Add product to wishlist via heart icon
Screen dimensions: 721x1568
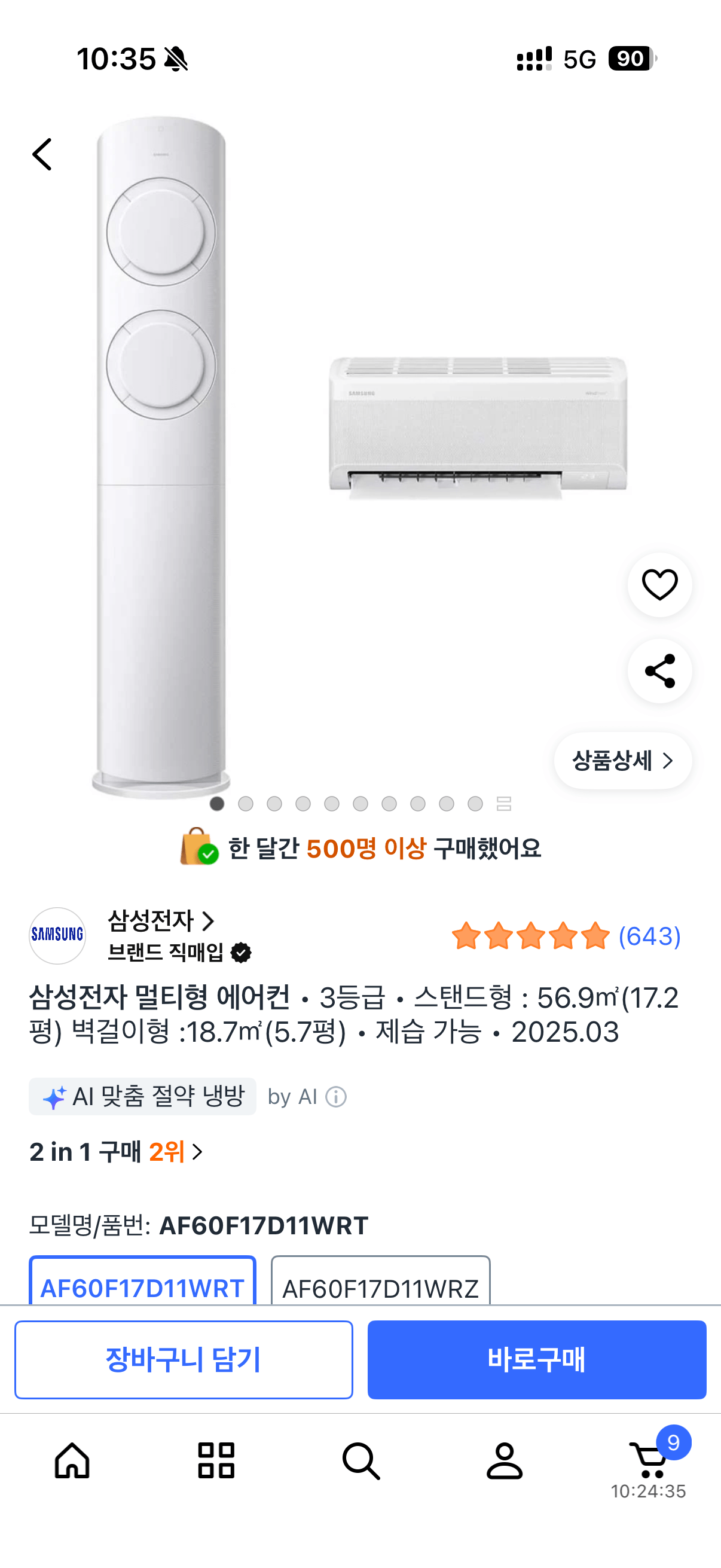[659, 584]
